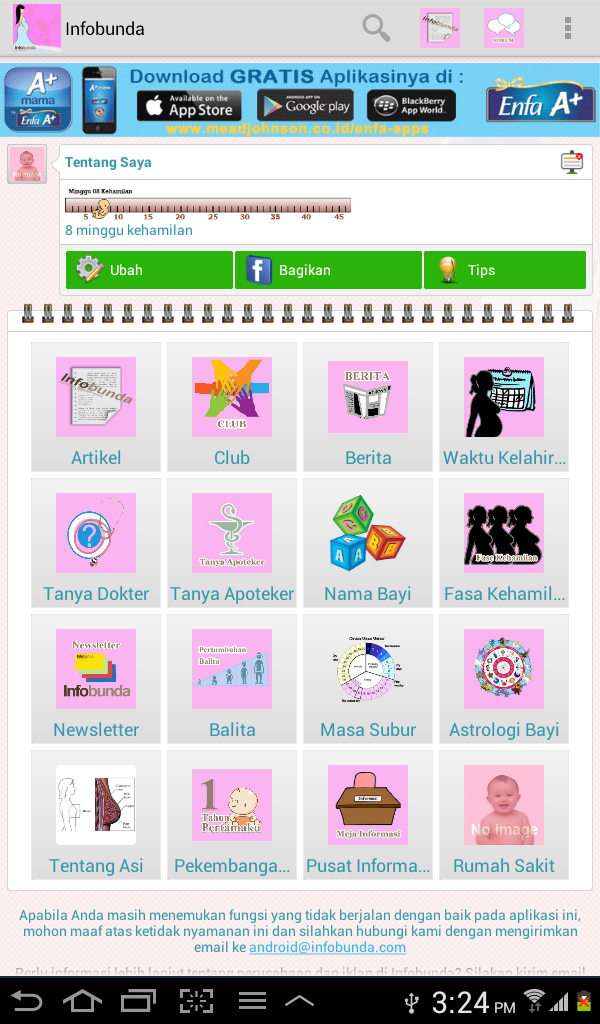Viewport: 600px width, 1024px height.
Task: Tap the android@infobunda.com email link
Action: pos(327,948)
